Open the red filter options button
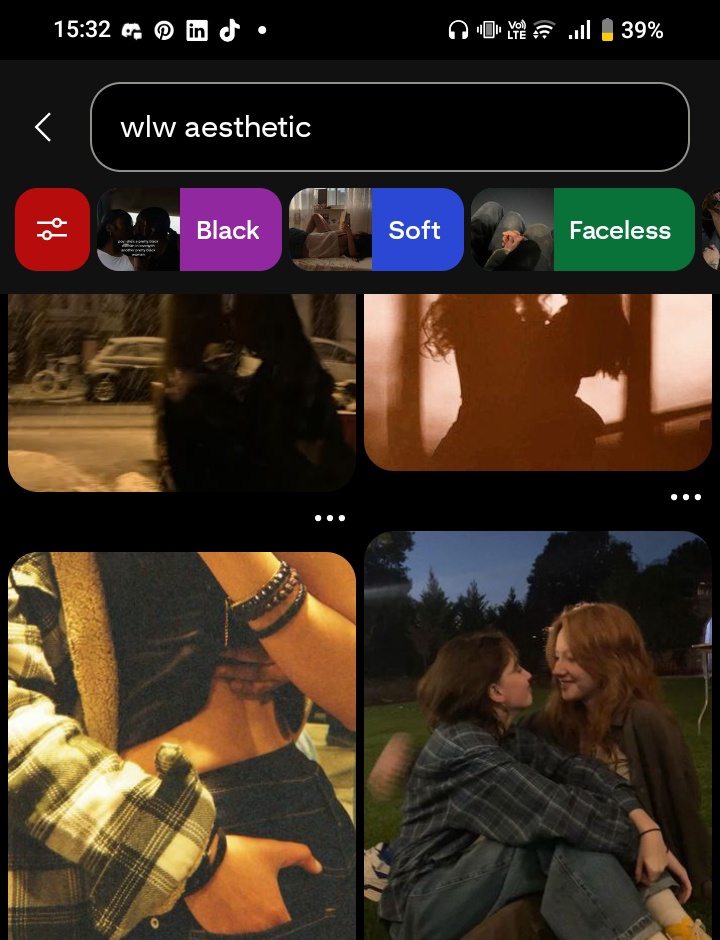720x940 pixels. (52, 230)
